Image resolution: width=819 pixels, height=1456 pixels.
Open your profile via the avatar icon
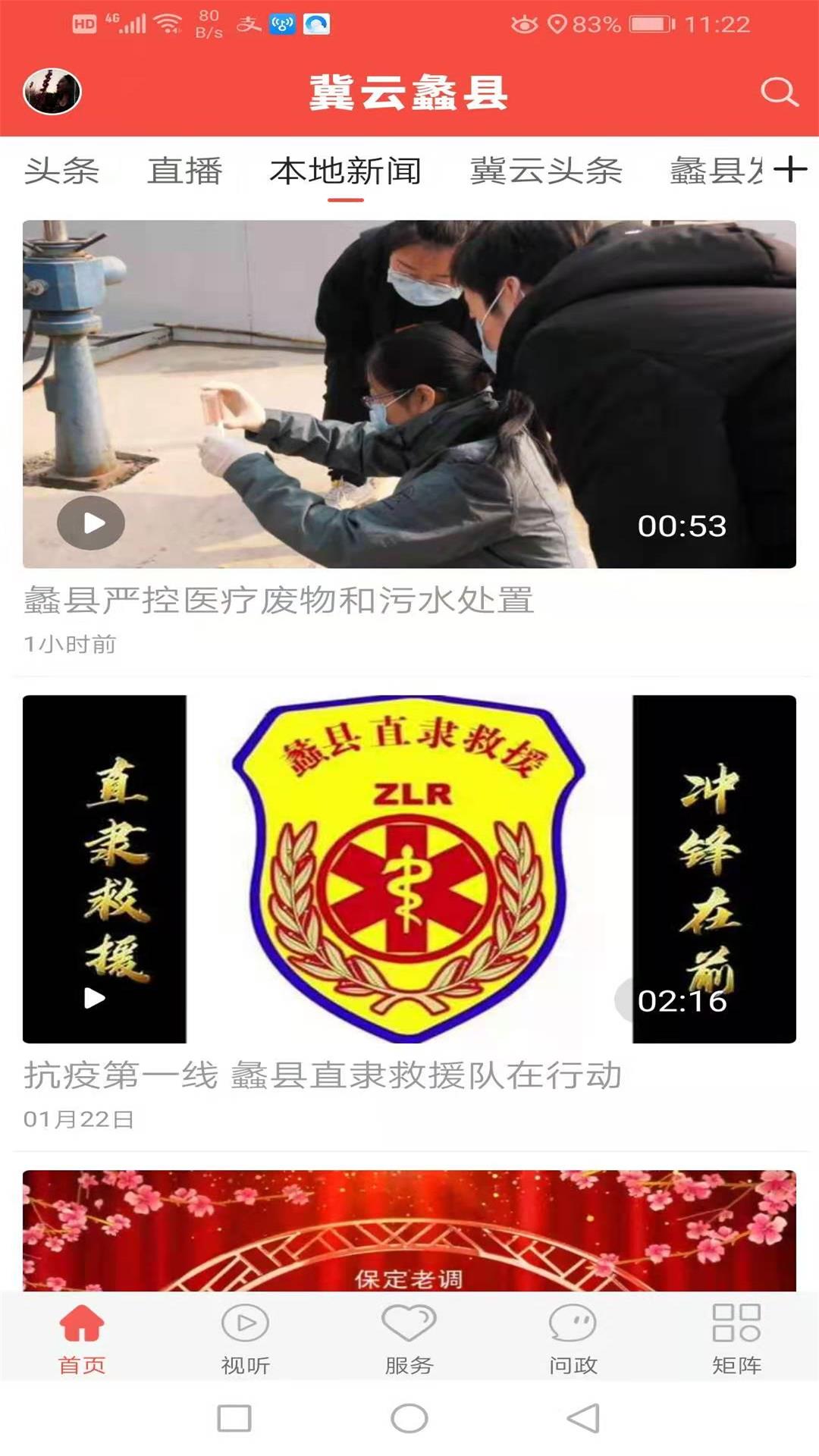tap(52, 92)
